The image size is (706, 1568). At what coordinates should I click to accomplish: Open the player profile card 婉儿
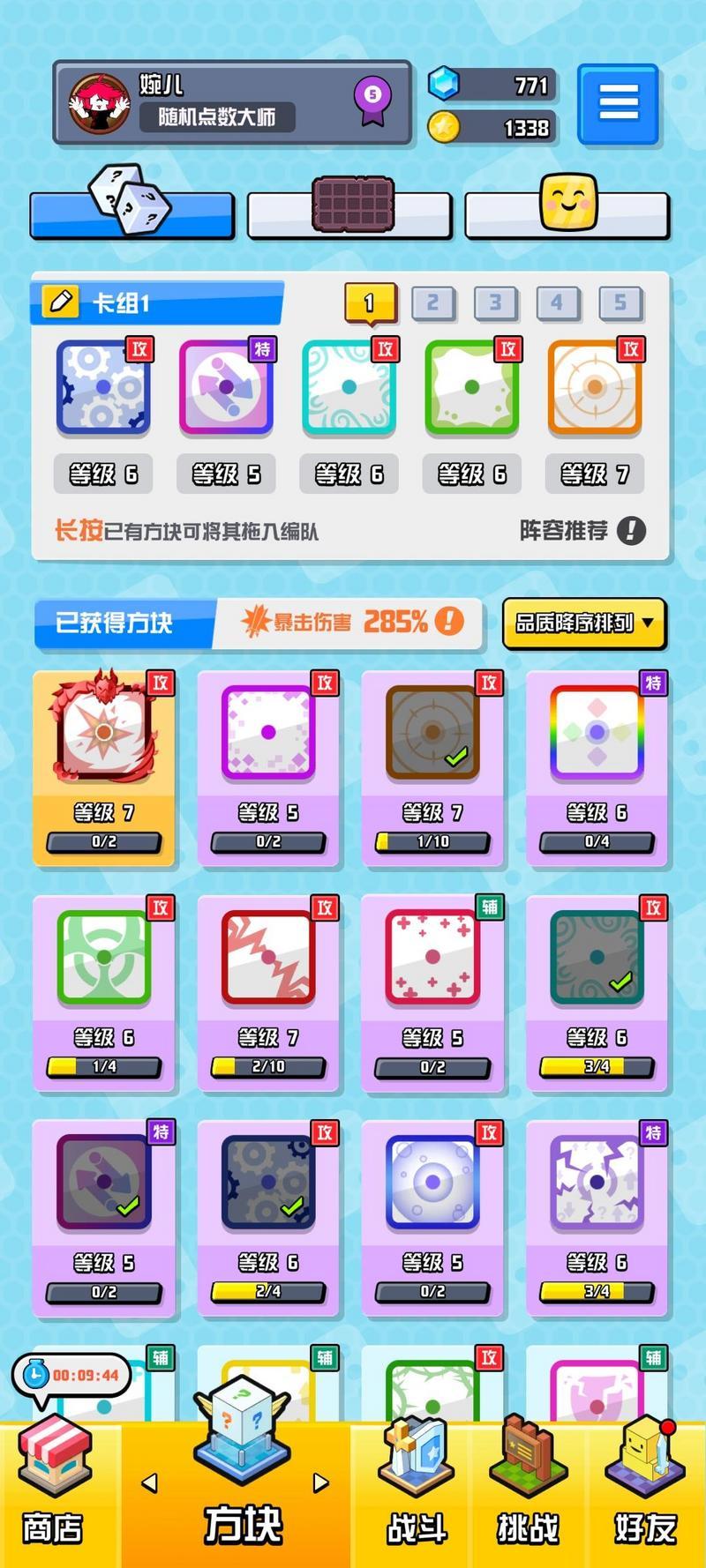(231, 103)
